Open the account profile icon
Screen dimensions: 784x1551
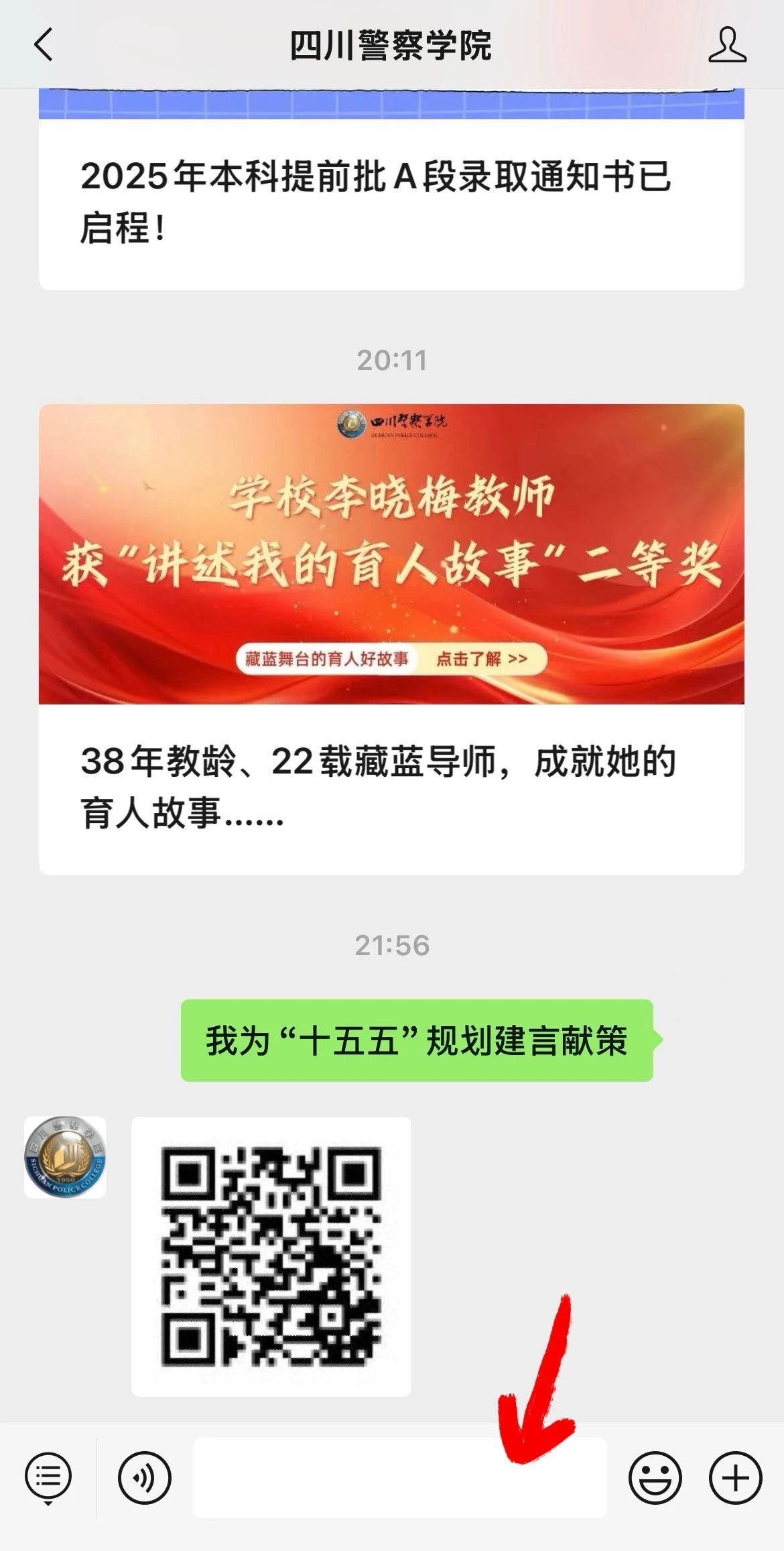pos(727,45)
